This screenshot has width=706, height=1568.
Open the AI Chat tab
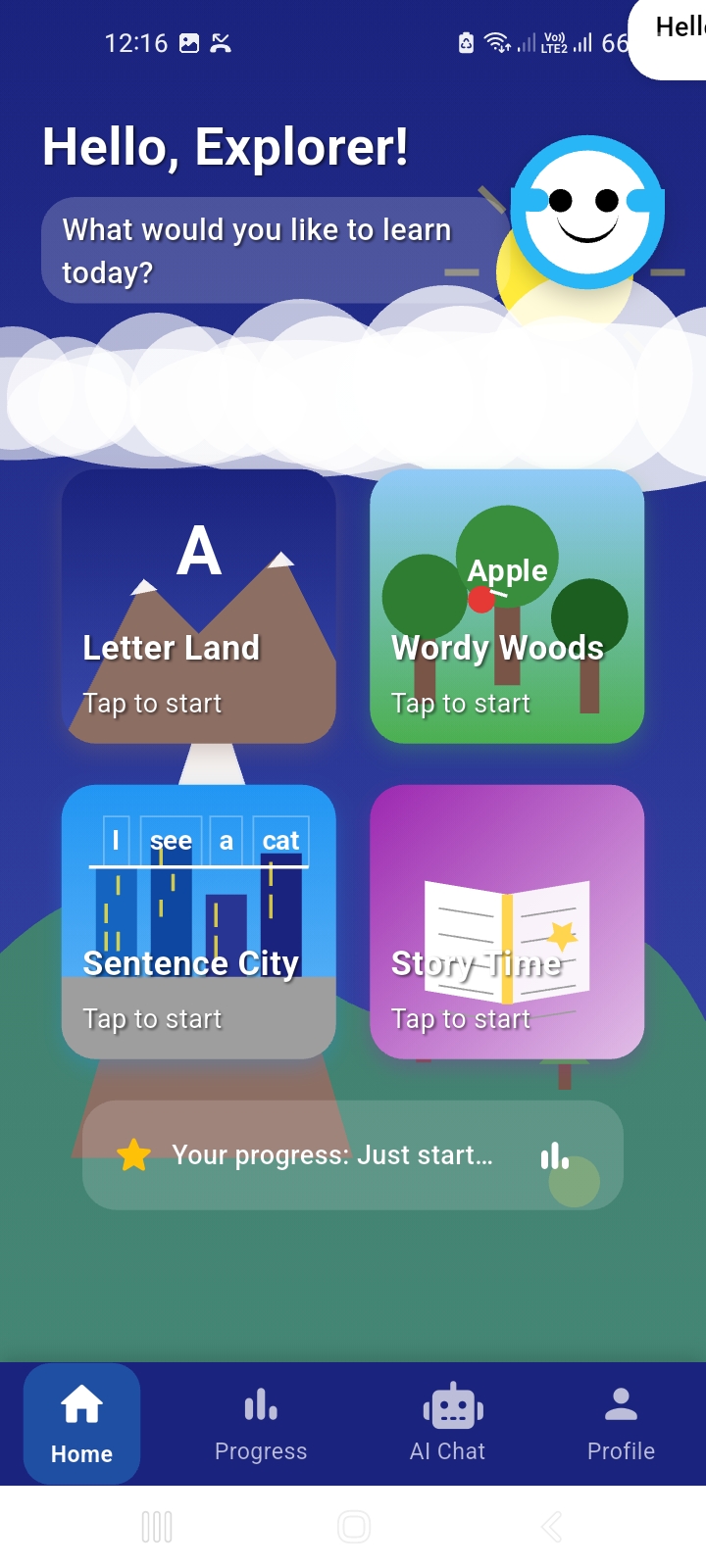point(447,1424)
